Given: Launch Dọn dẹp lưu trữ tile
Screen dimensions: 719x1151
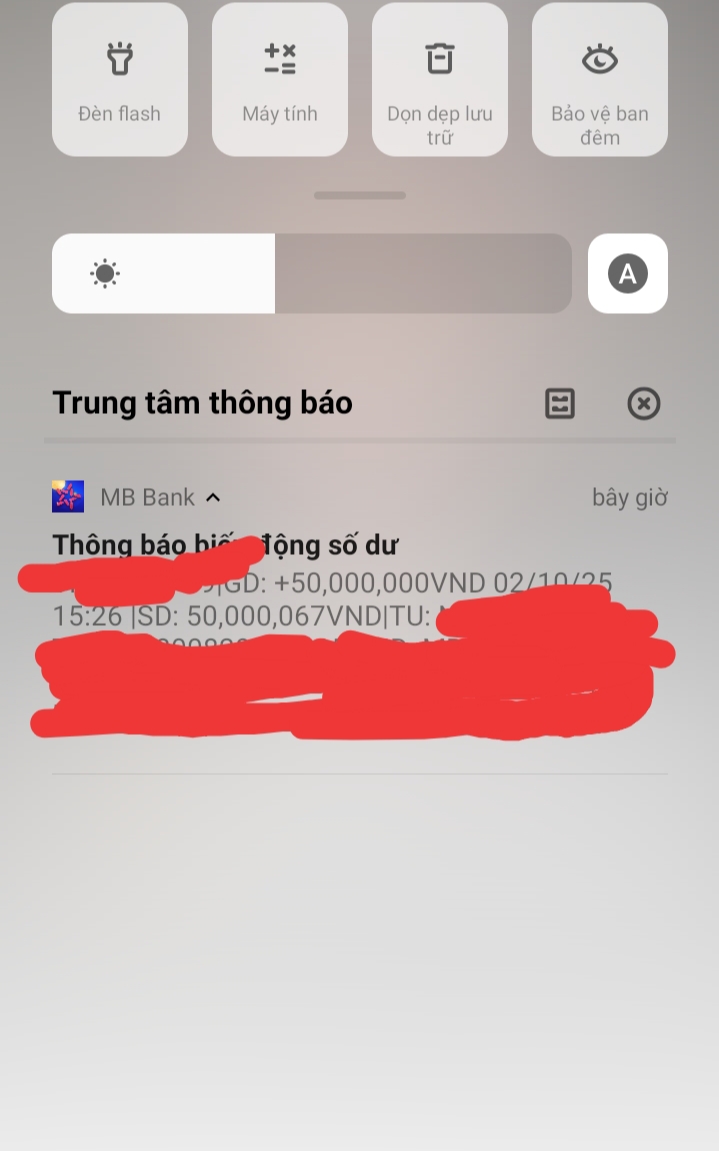Looking at the screenshot, I should (440, 79).
